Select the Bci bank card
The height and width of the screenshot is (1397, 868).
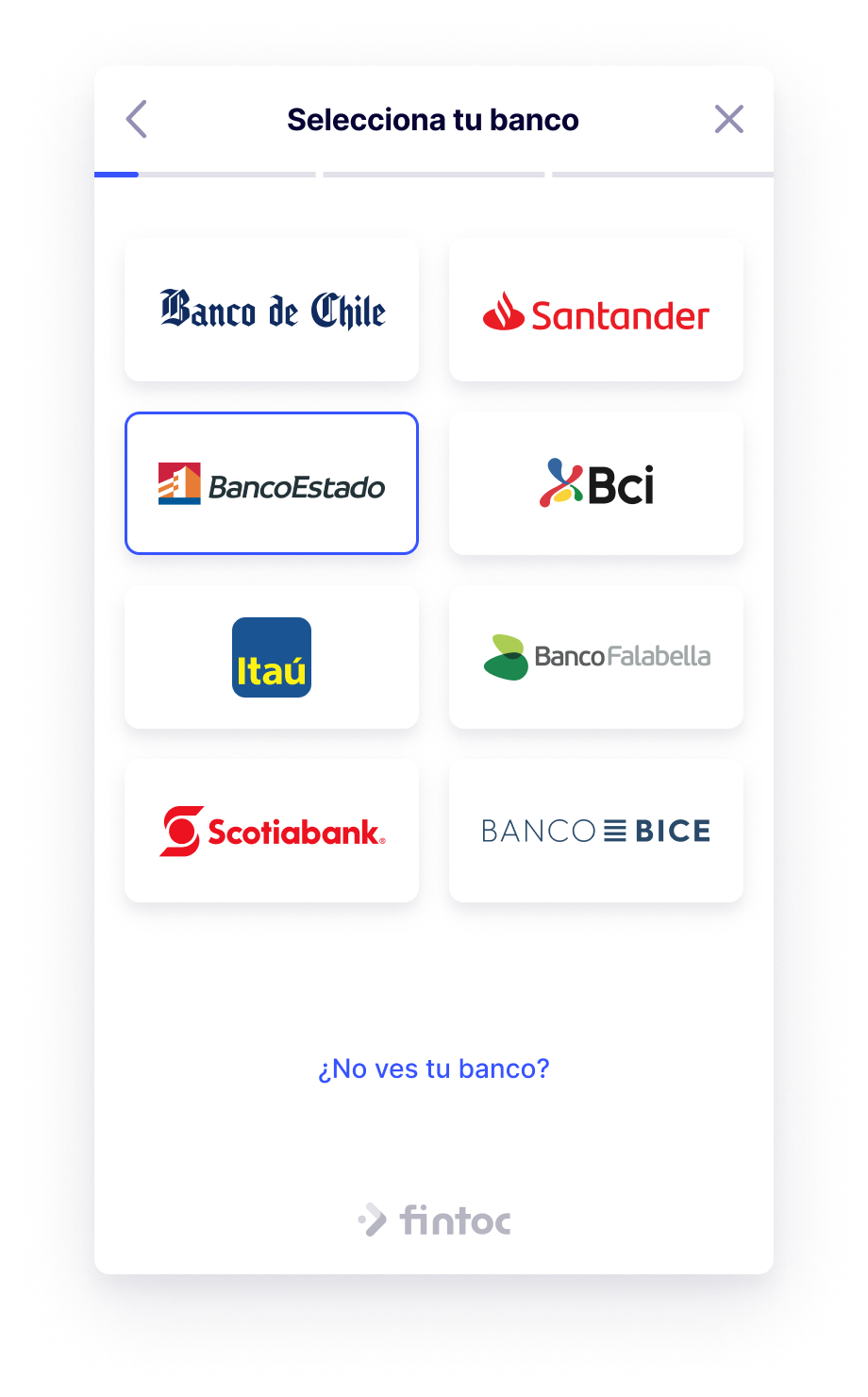pyautogui.click(x=596, y=483)
